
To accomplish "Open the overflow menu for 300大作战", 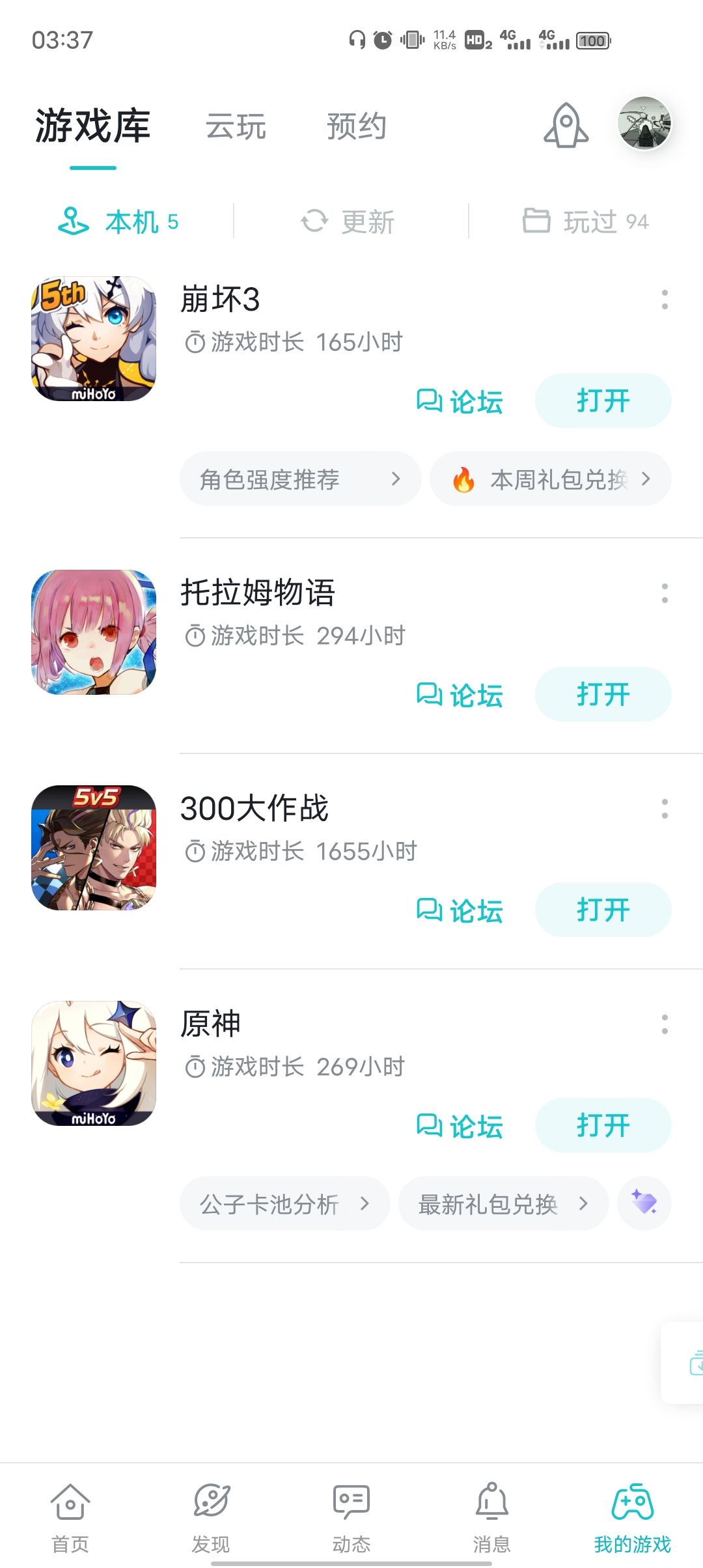I will pos(665,809).
